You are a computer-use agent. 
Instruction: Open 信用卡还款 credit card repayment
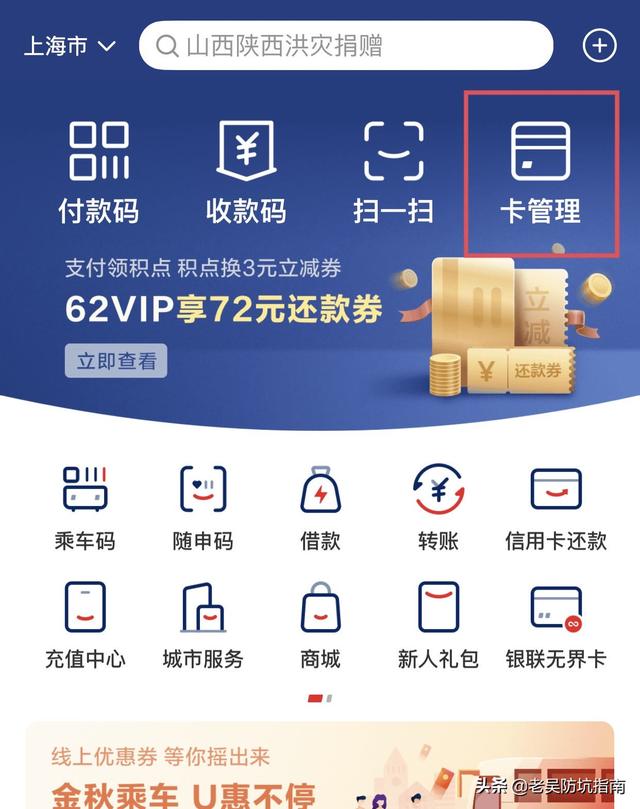tap(556, 508)
